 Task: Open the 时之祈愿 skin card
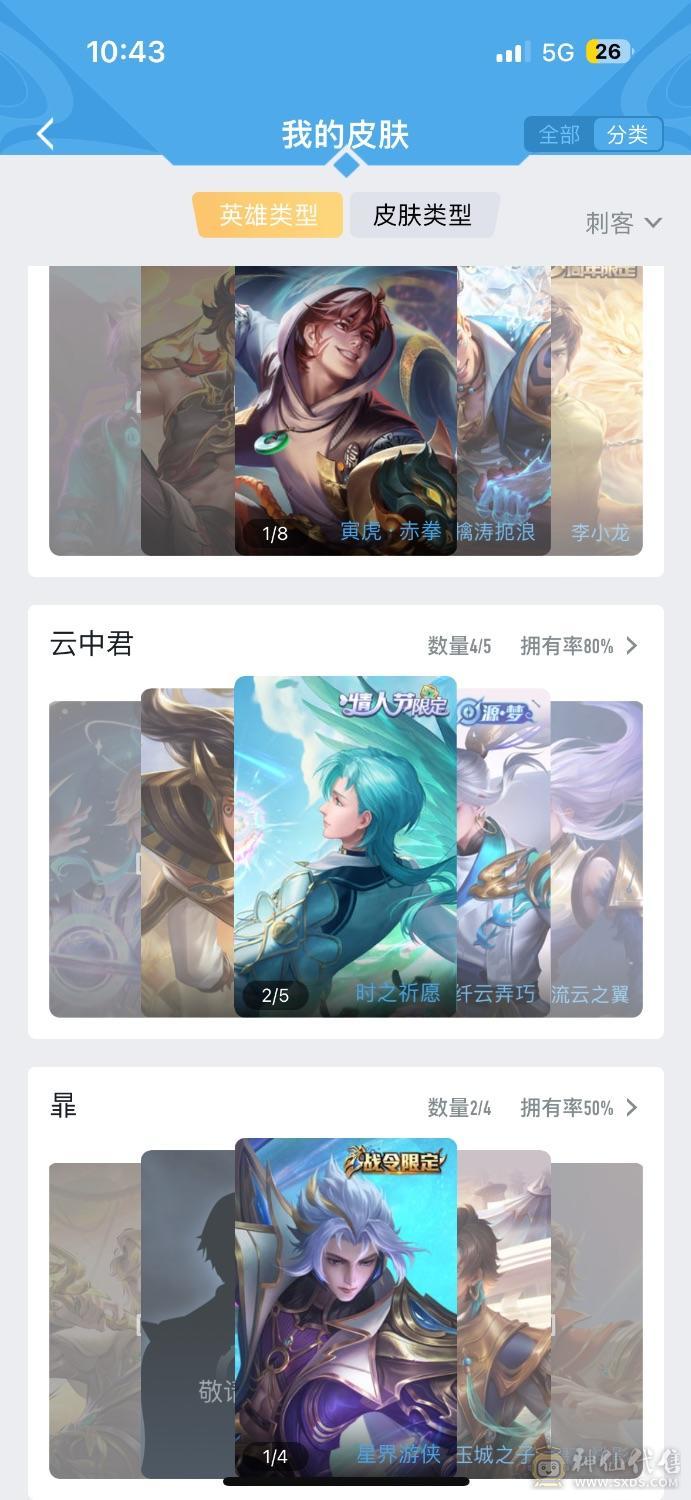pyautogui.click(x=345, y=845)
